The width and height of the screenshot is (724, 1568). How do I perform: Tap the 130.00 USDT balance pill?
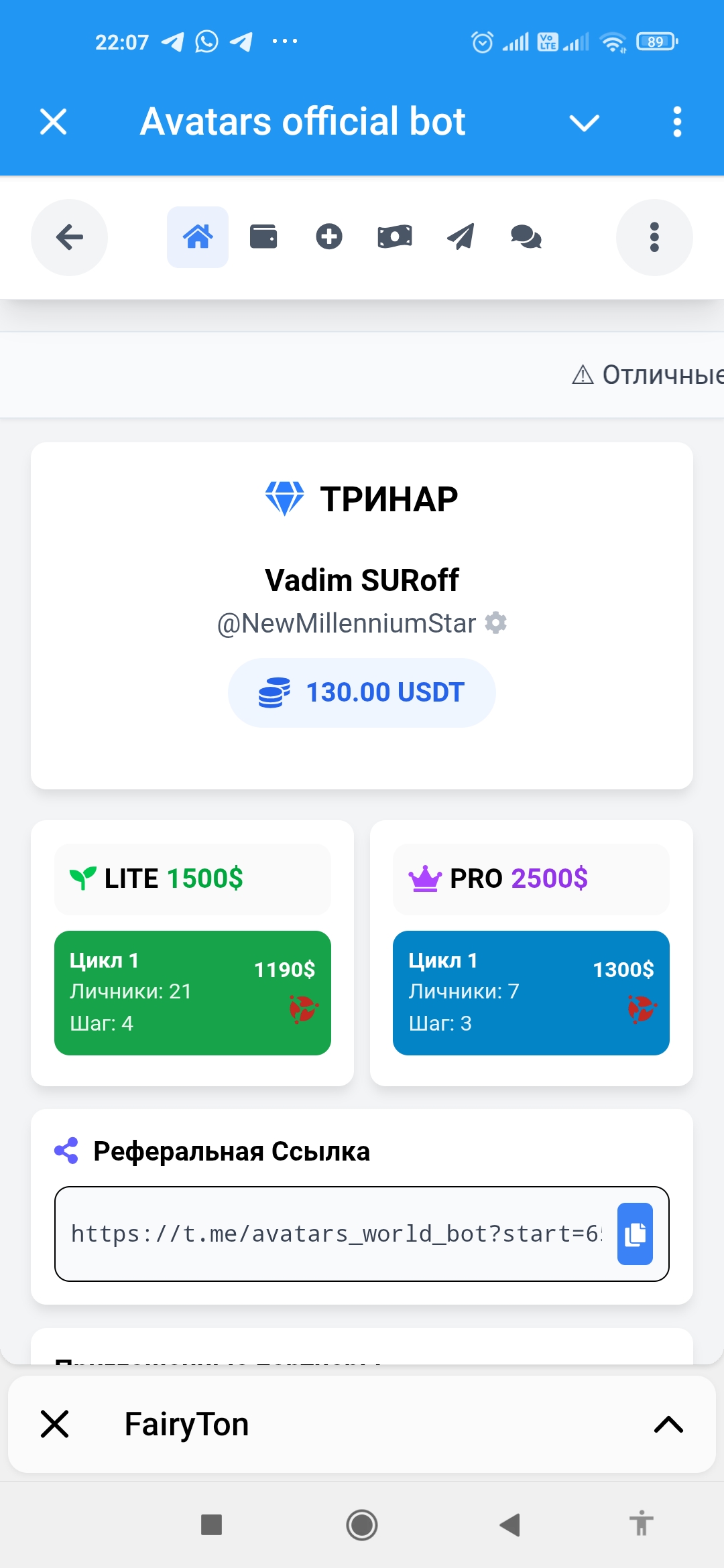[362, 693]
